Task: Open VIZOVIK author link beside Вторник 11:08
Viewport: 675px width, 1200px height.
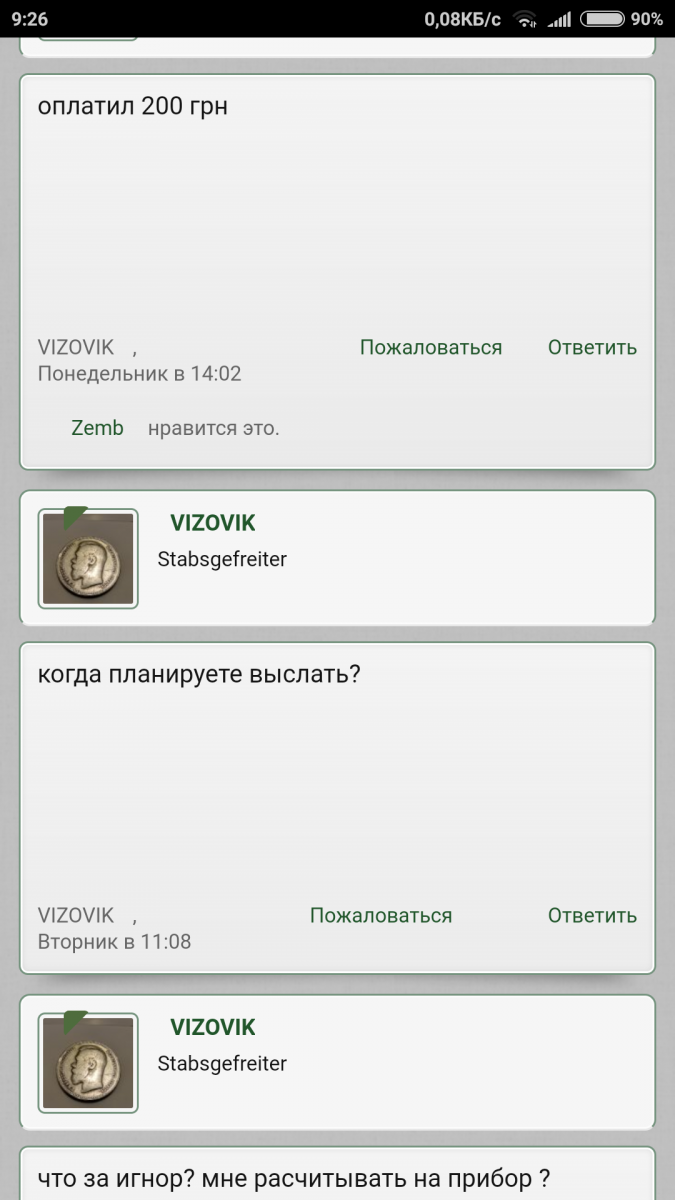Action: point(76,916)
